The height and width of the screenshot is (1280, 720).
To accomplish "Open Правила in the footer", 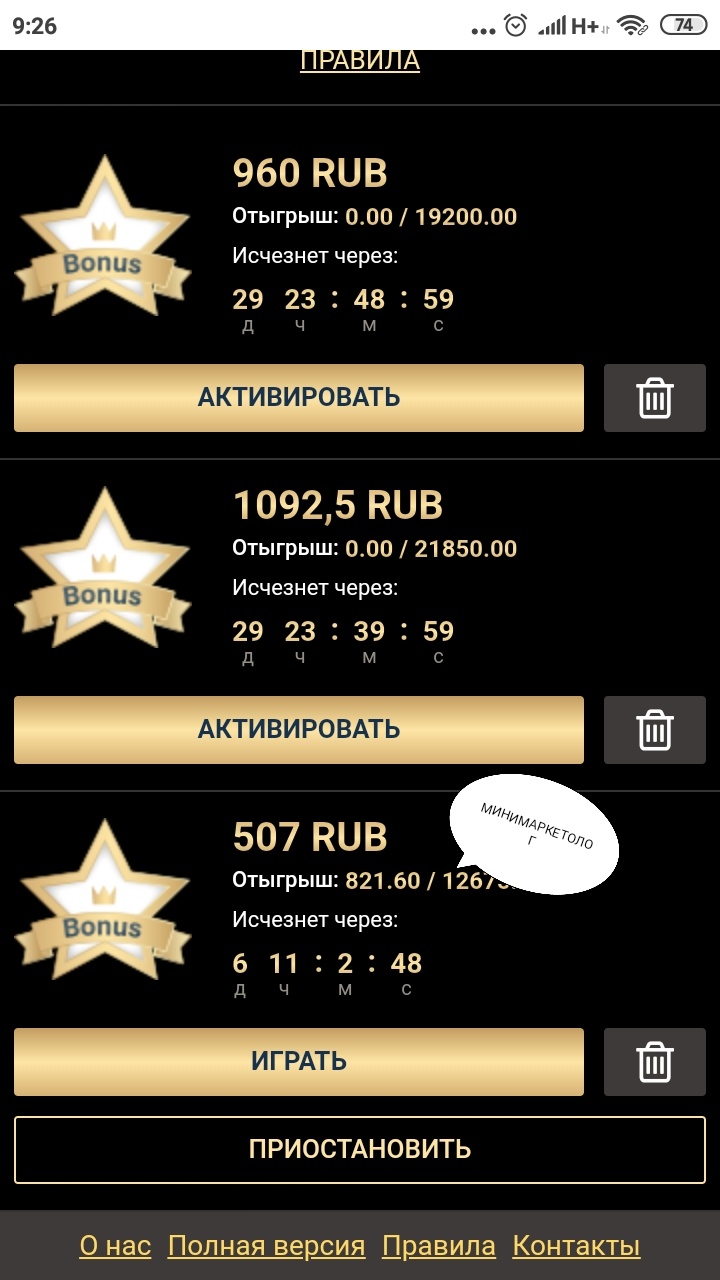I will [x=439, y=1246].
